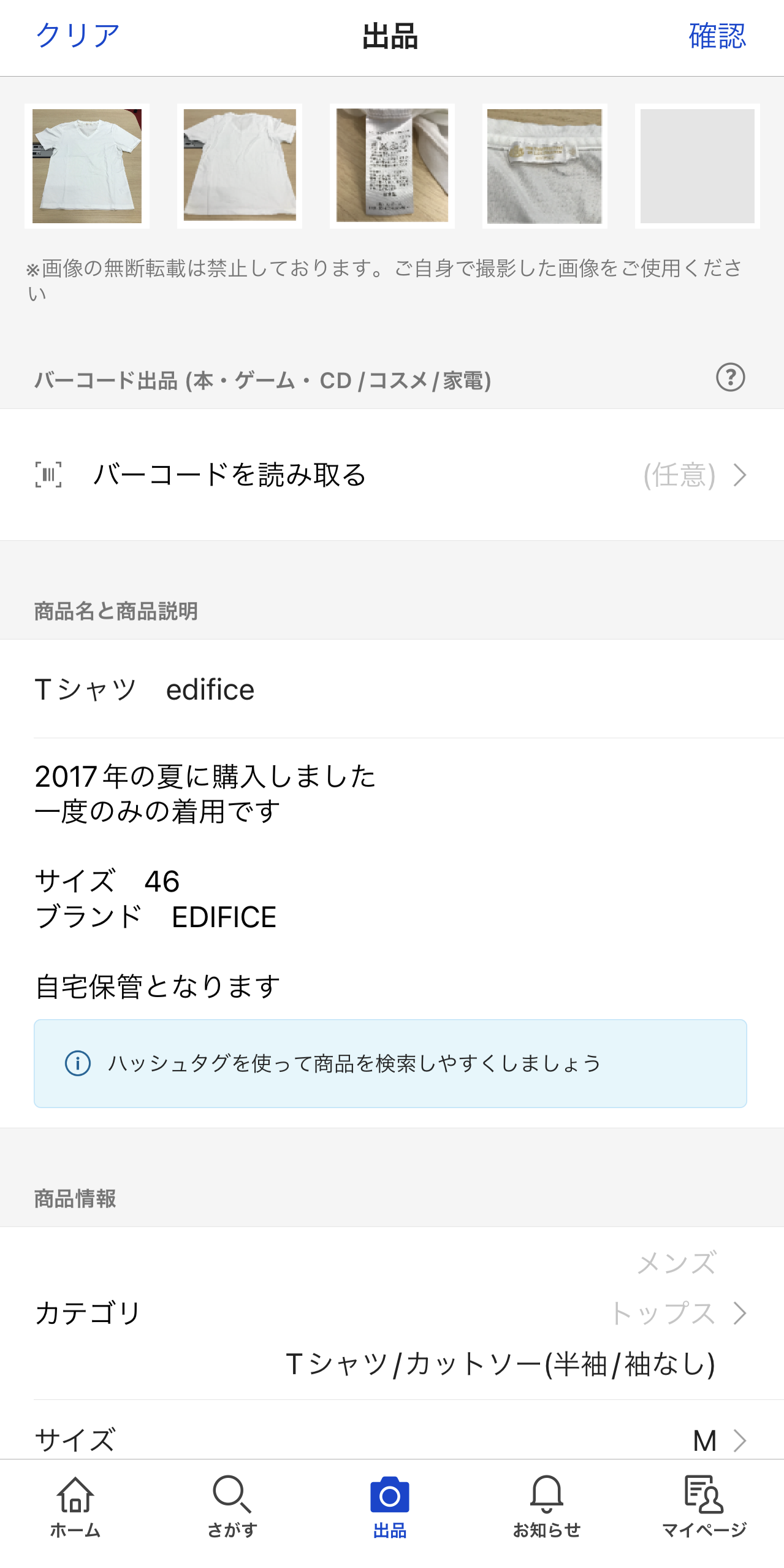Image resolution: width=784 pixels, height=1568 pixels.
Task: Switch to the さがす tab
Action: [x=232, y=1507]
